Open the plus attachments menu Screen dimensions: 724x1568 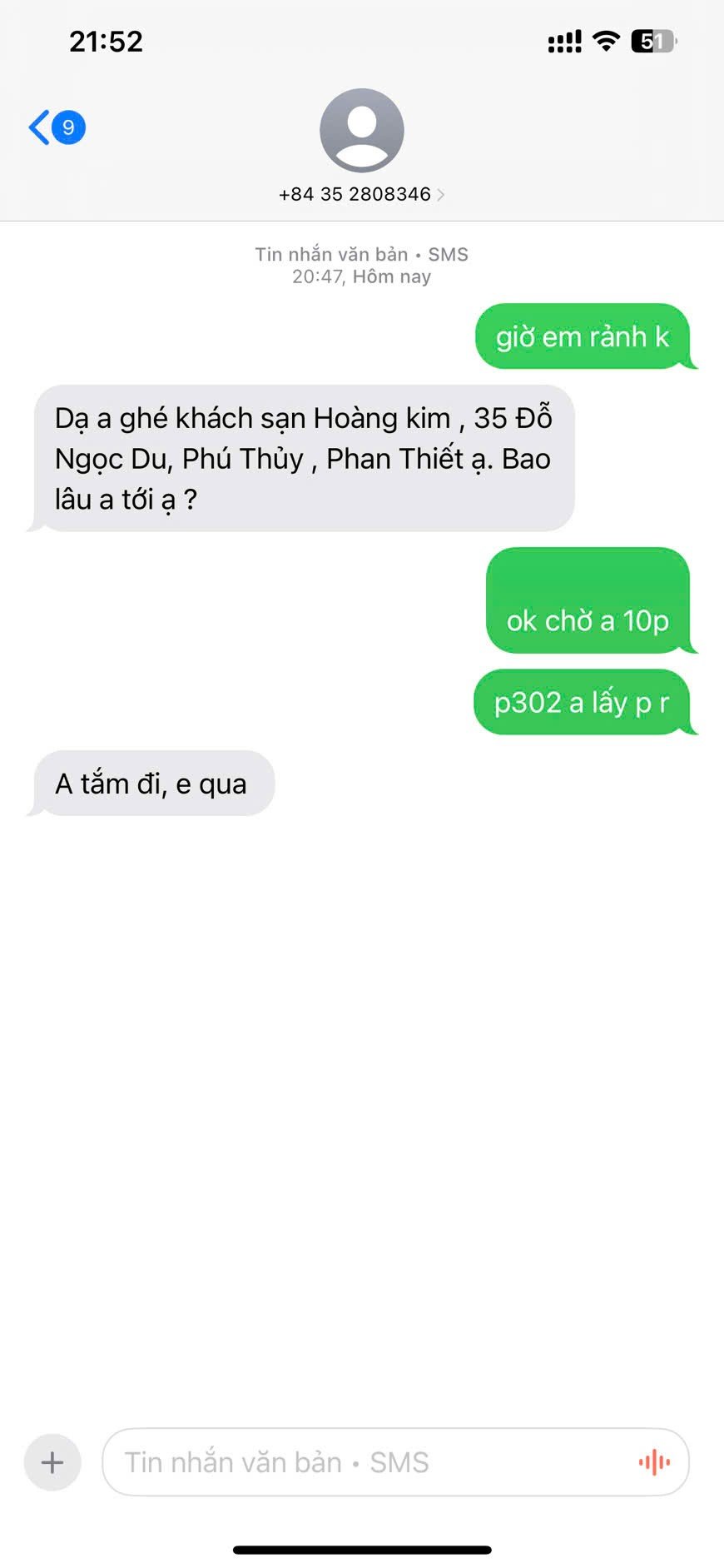tap(52, 1462)
